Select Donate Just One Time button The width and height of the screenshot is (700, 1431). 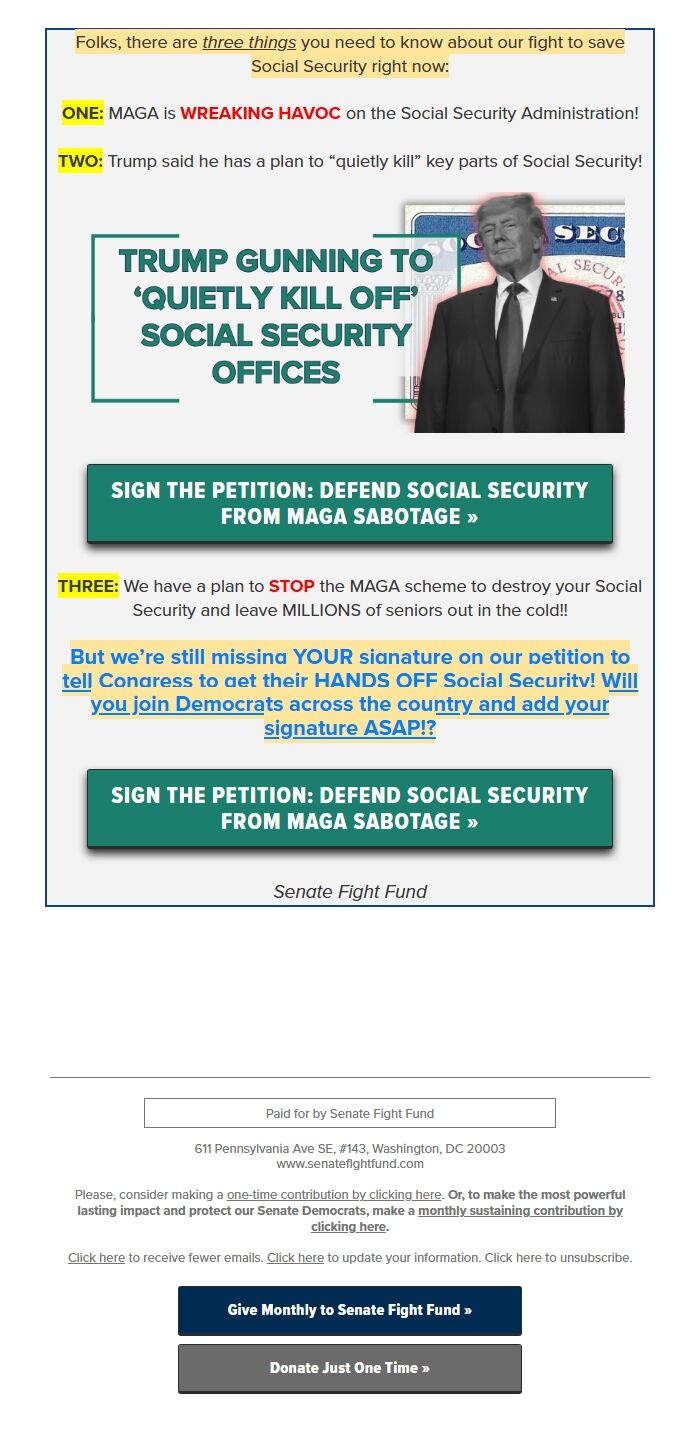coord(350,1368)
